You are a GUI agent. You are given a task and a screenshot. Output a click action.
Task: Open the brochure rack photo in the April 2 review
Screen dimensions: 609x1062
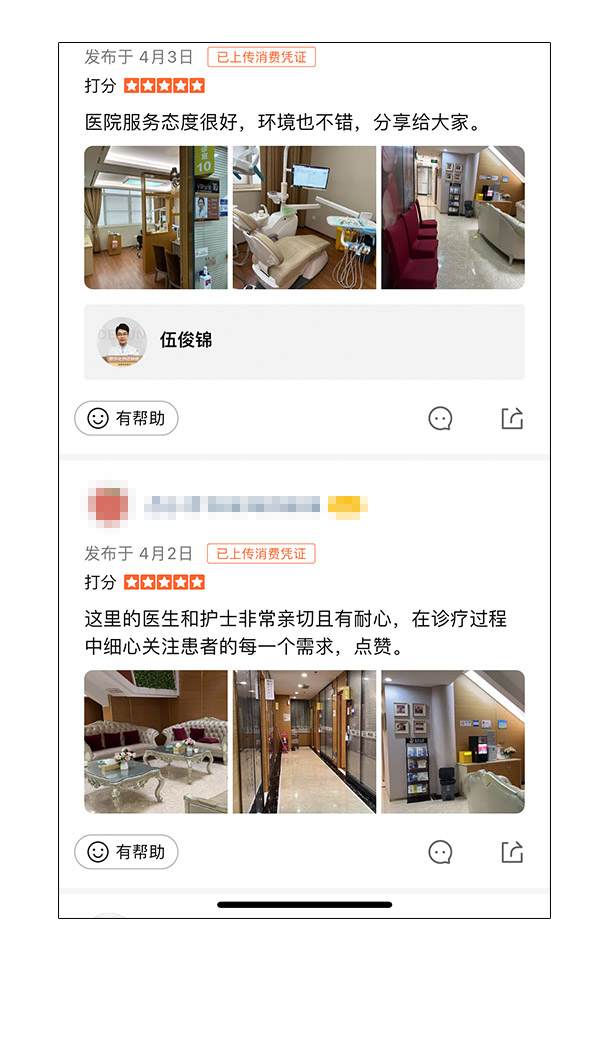click(452, 741)
